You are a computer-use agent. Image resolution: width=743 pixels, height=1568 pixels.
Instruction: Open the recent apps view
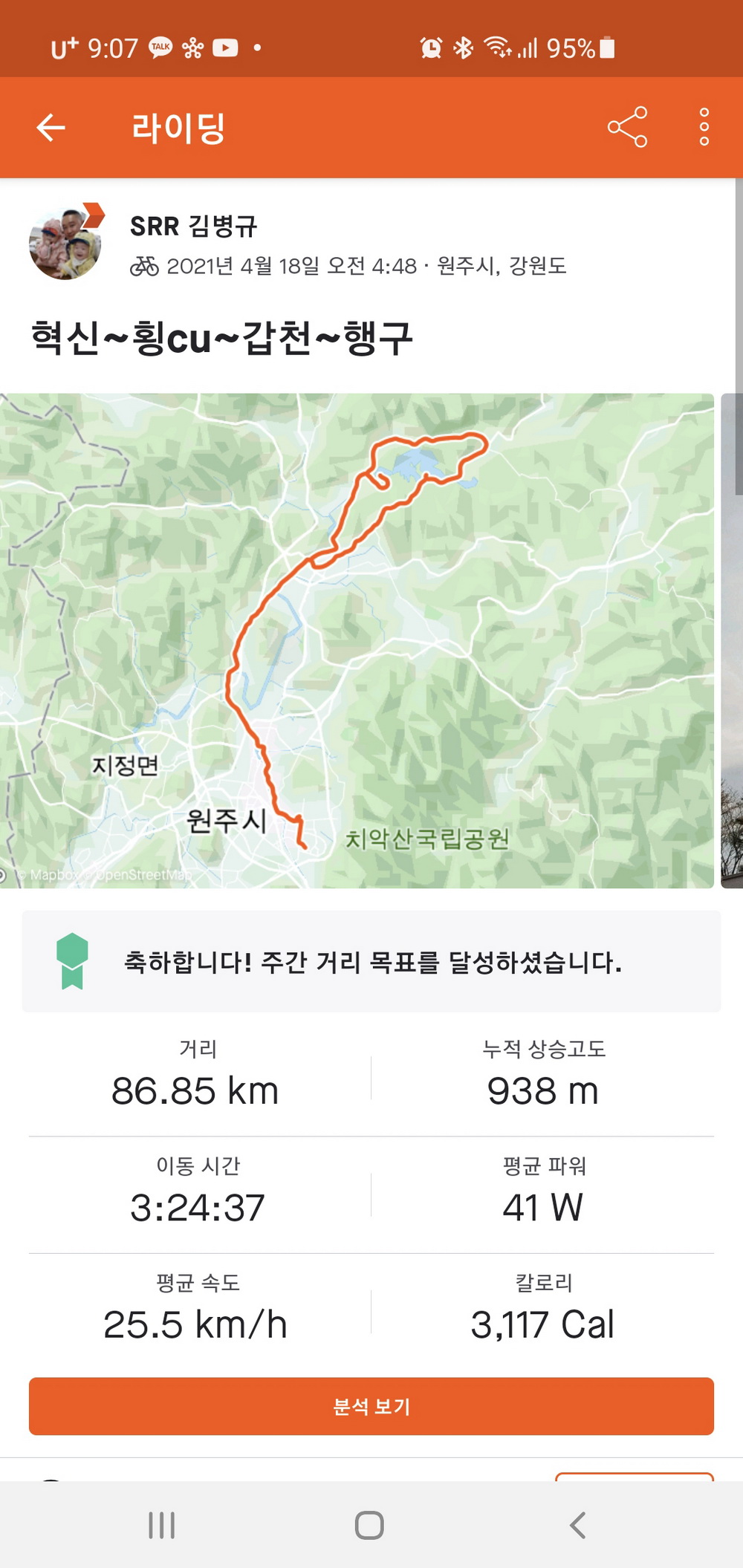pos(161,1525)
